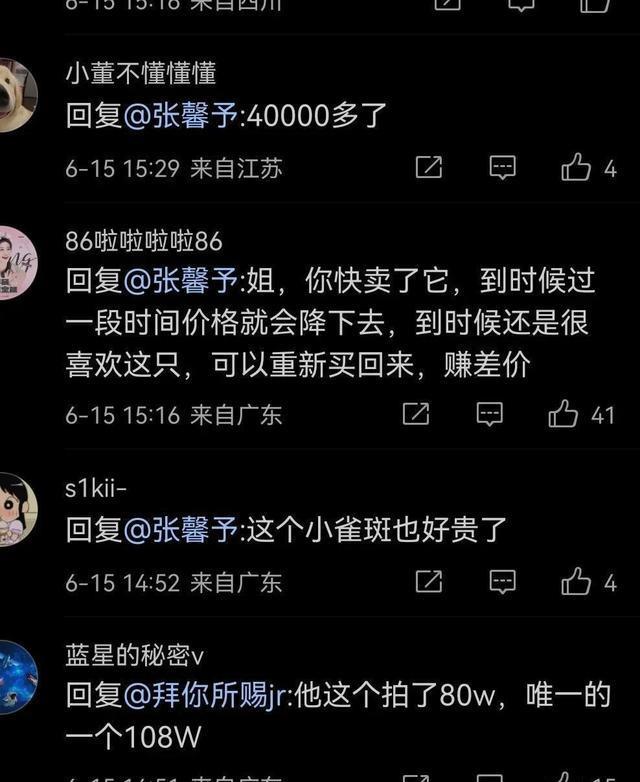This screenshot has height=782, width=640.
Task: Share the comment by 86啦啦啦啦86
Action: tap(416, 414)
